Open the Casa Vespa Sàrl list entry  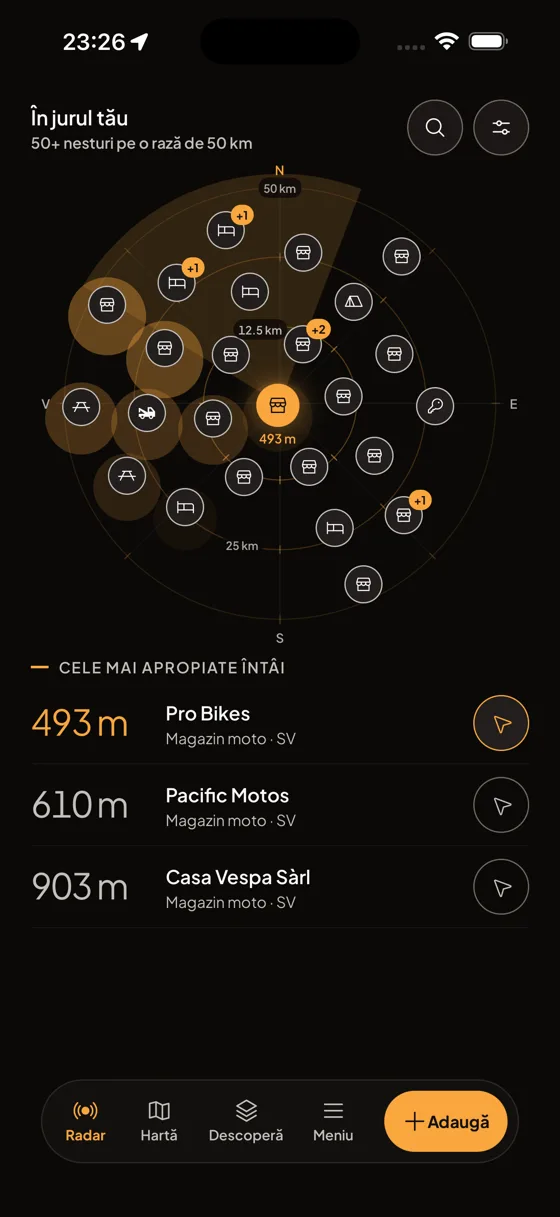click(x=280, y=888)
